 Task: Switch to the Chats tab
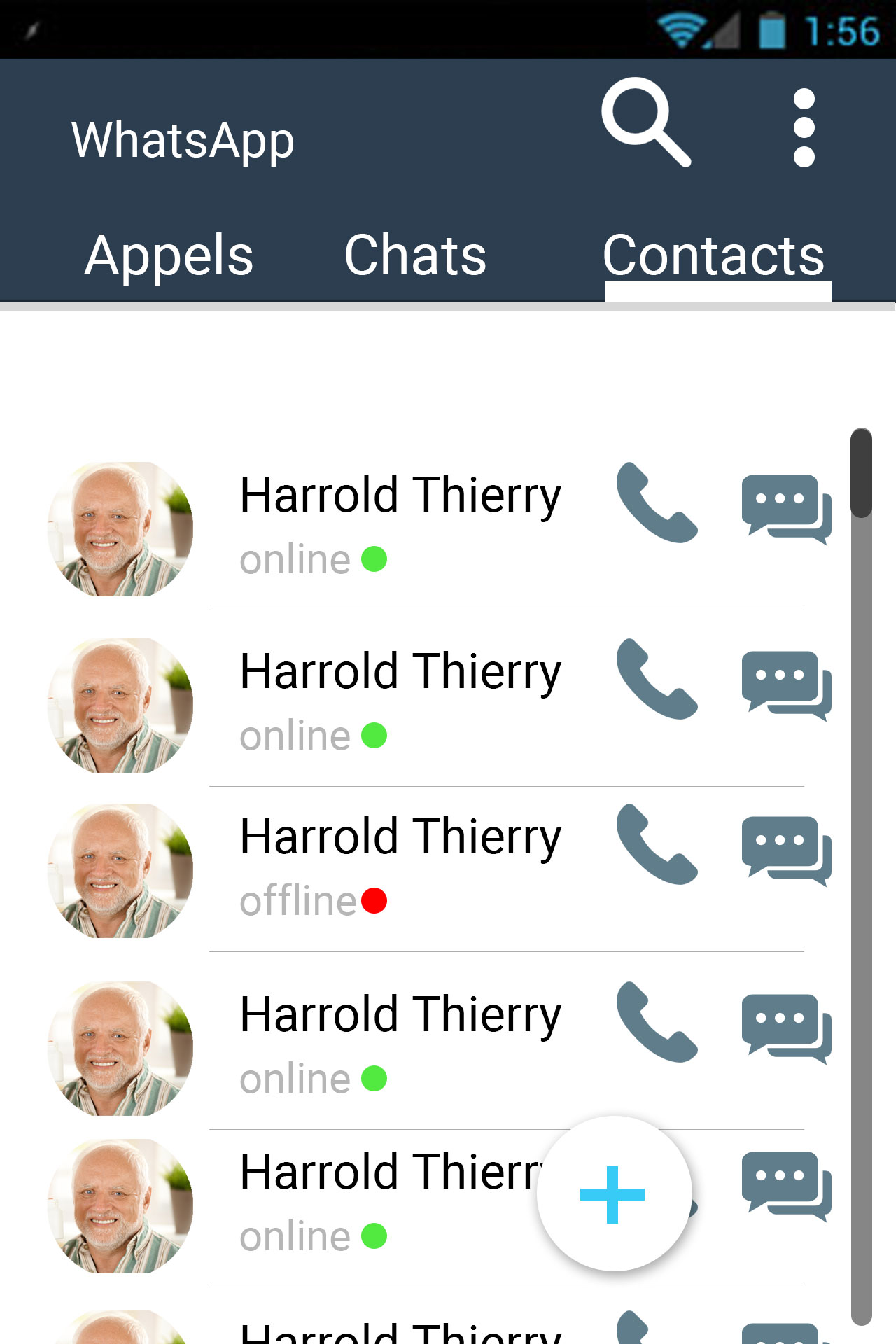click(415, 255)
